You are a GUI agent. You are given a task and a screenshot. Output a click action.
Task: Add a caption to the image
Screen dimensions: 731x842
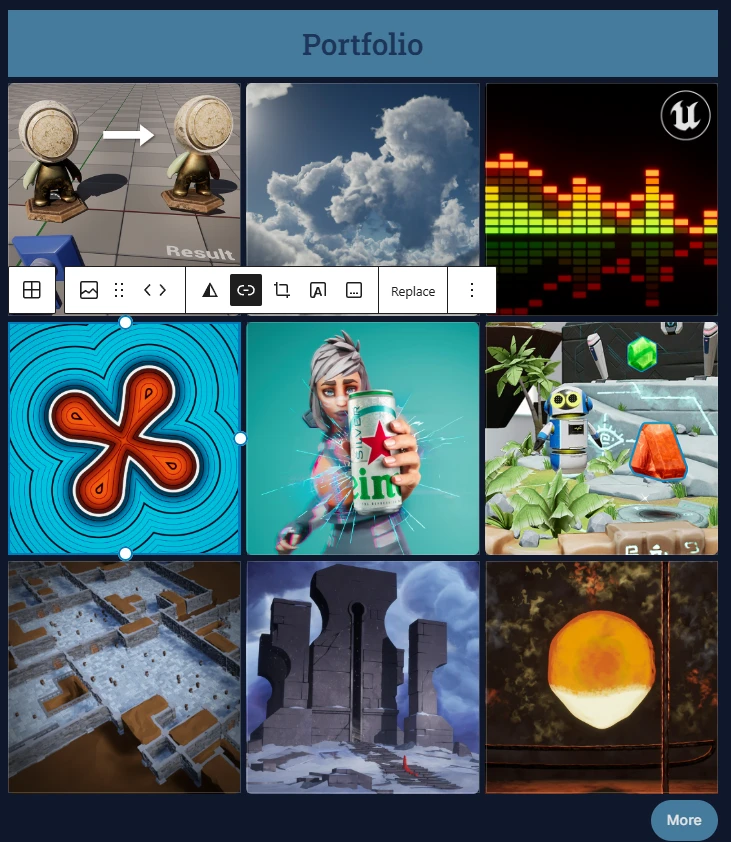tap(354, 291)
